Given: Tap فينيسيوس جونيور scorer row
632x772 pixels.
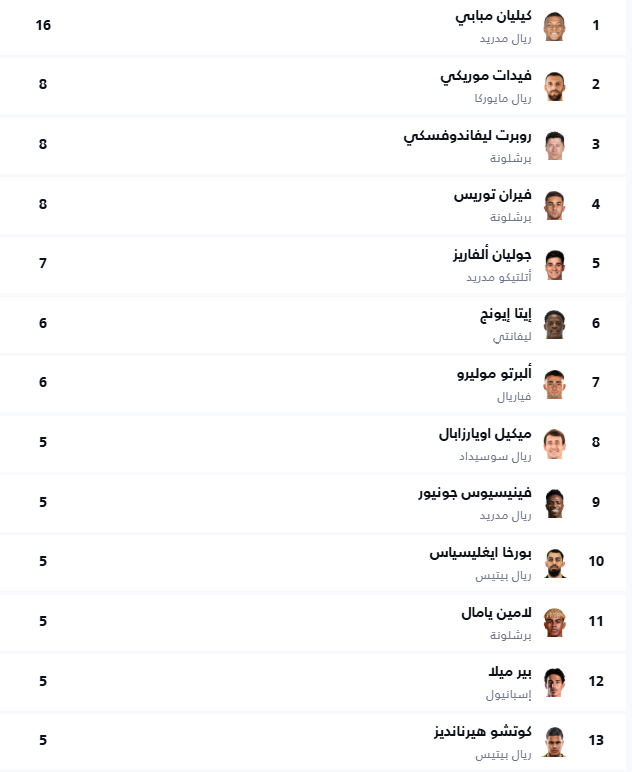Looking at the screenshot, I should click(475, 494).
